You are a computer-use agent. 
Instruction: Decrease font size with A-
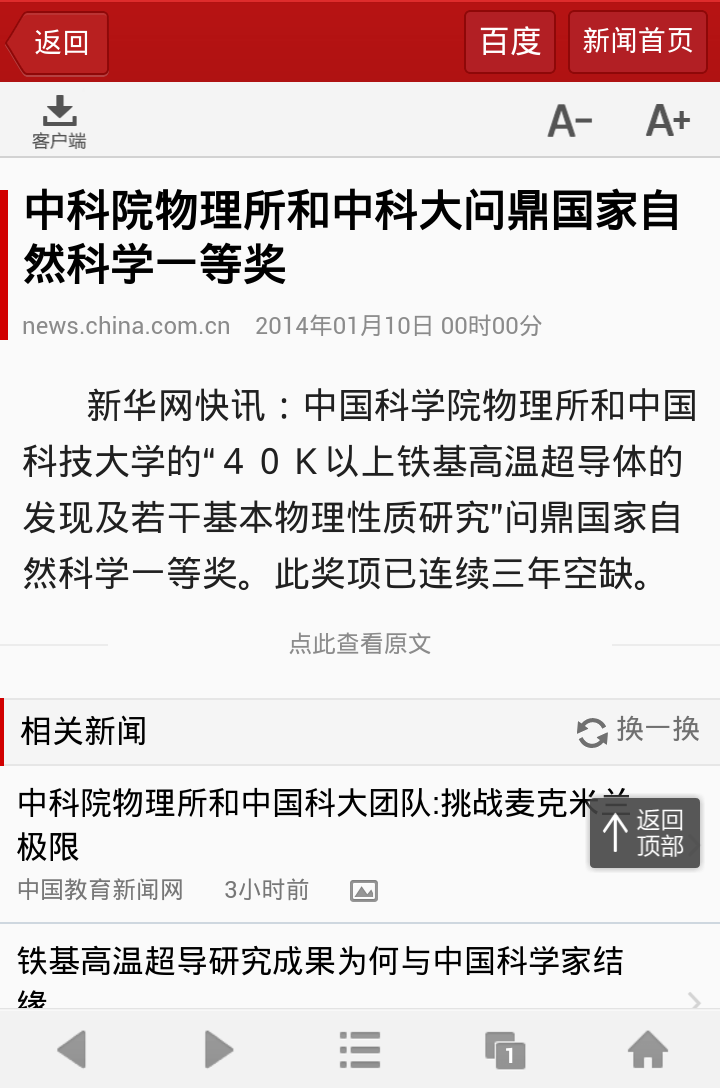coord(570,121)
